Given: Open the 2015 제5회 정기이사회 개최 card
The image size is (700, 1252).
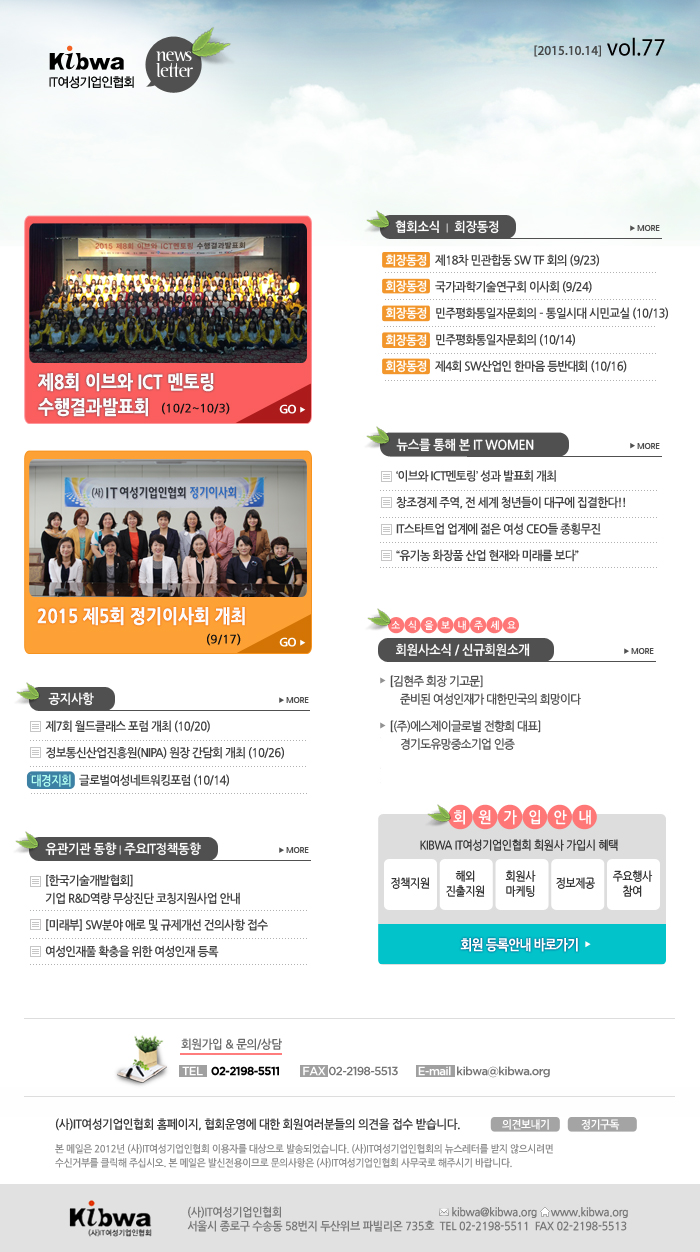Looking at the screenshot, I should click(292, 642).
